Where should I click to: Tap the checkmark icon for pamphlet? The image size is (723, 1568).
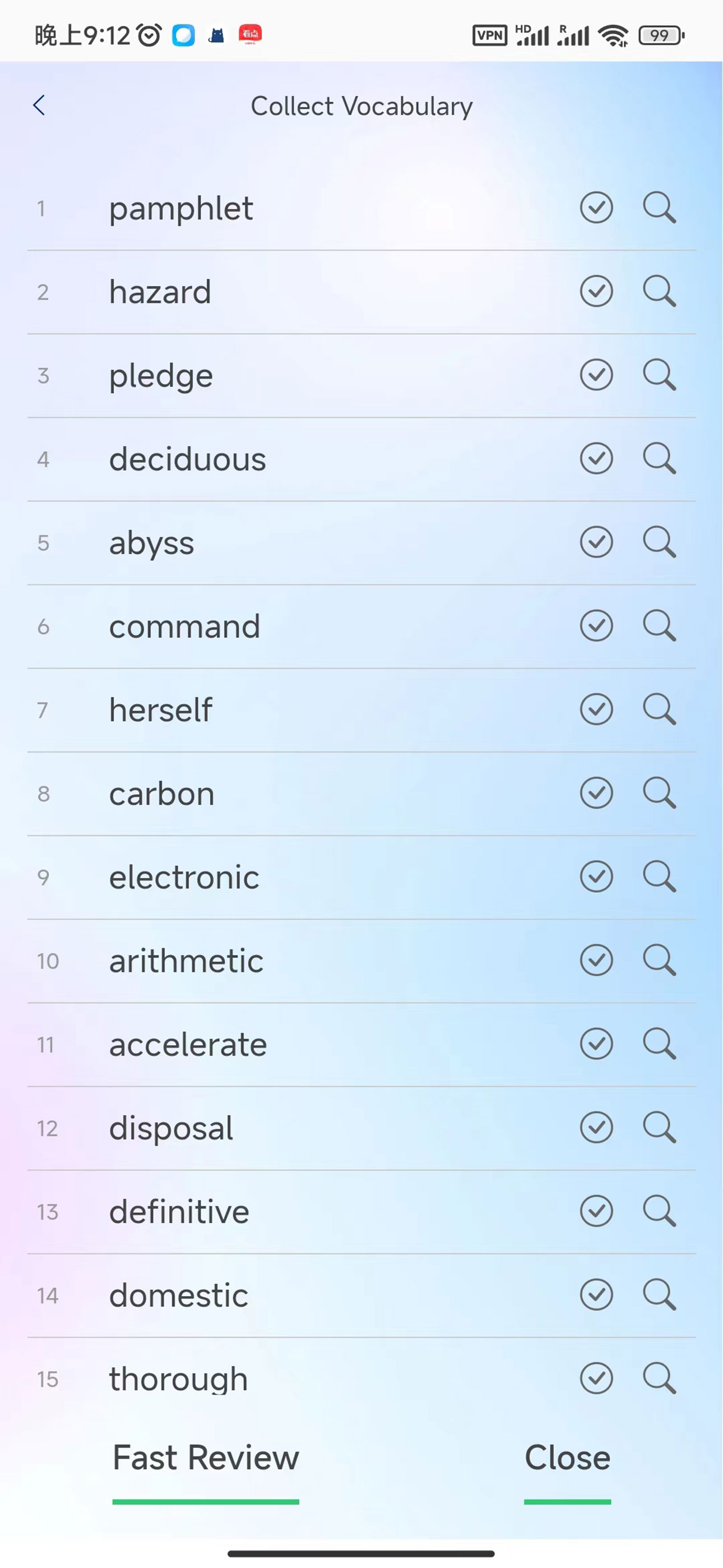point(596,207)
